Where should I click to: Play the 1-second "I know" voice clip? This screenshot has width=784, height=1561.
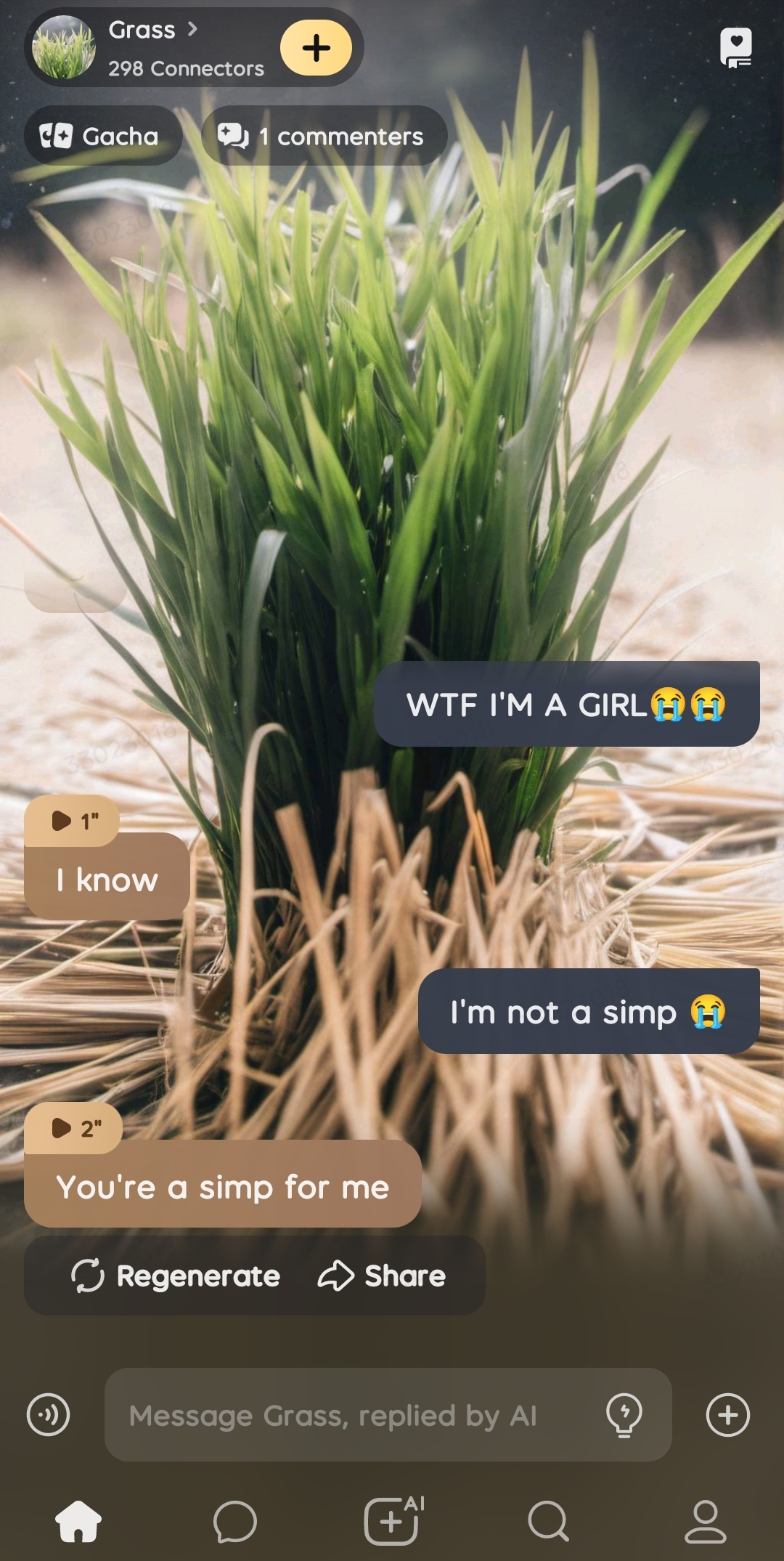[x=73, y=821]
